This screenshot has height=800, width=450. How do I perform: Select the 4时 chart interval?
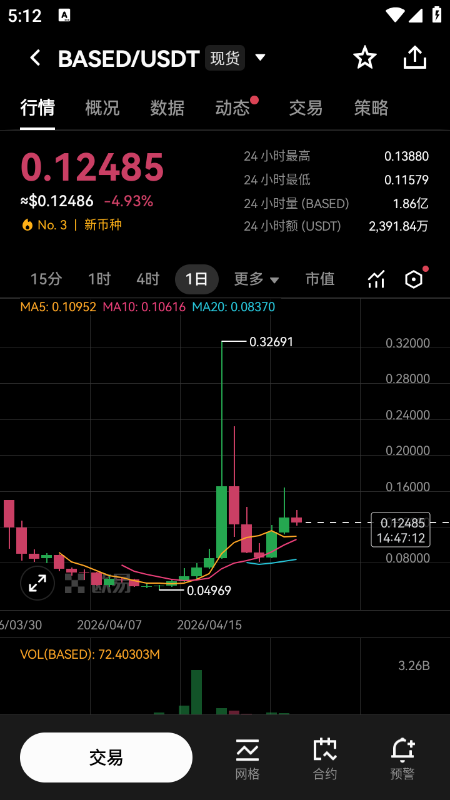(147, 279)
